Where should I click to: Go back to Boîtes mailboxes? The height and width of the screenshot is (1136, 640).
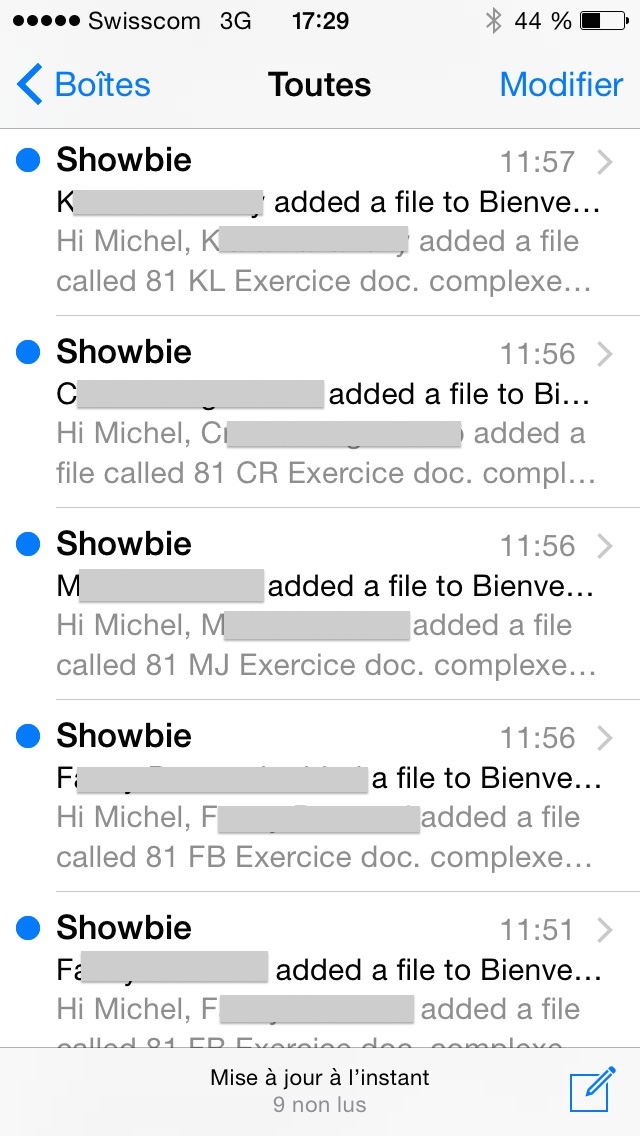click(84, 85)
